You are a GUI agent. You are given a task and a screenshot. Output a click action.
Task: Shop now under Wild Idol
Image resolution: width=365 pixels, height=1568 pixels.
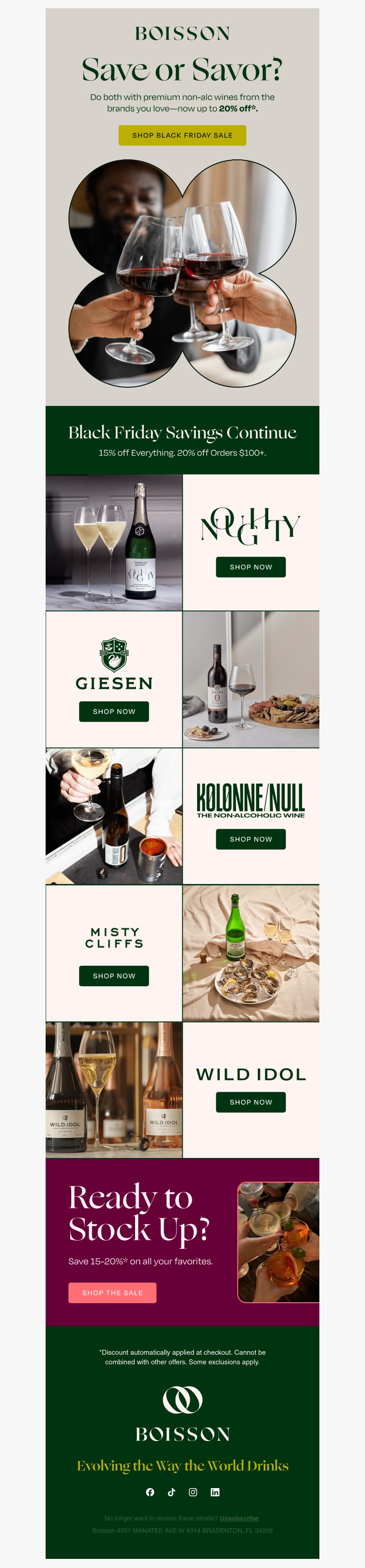[250, 1102]
